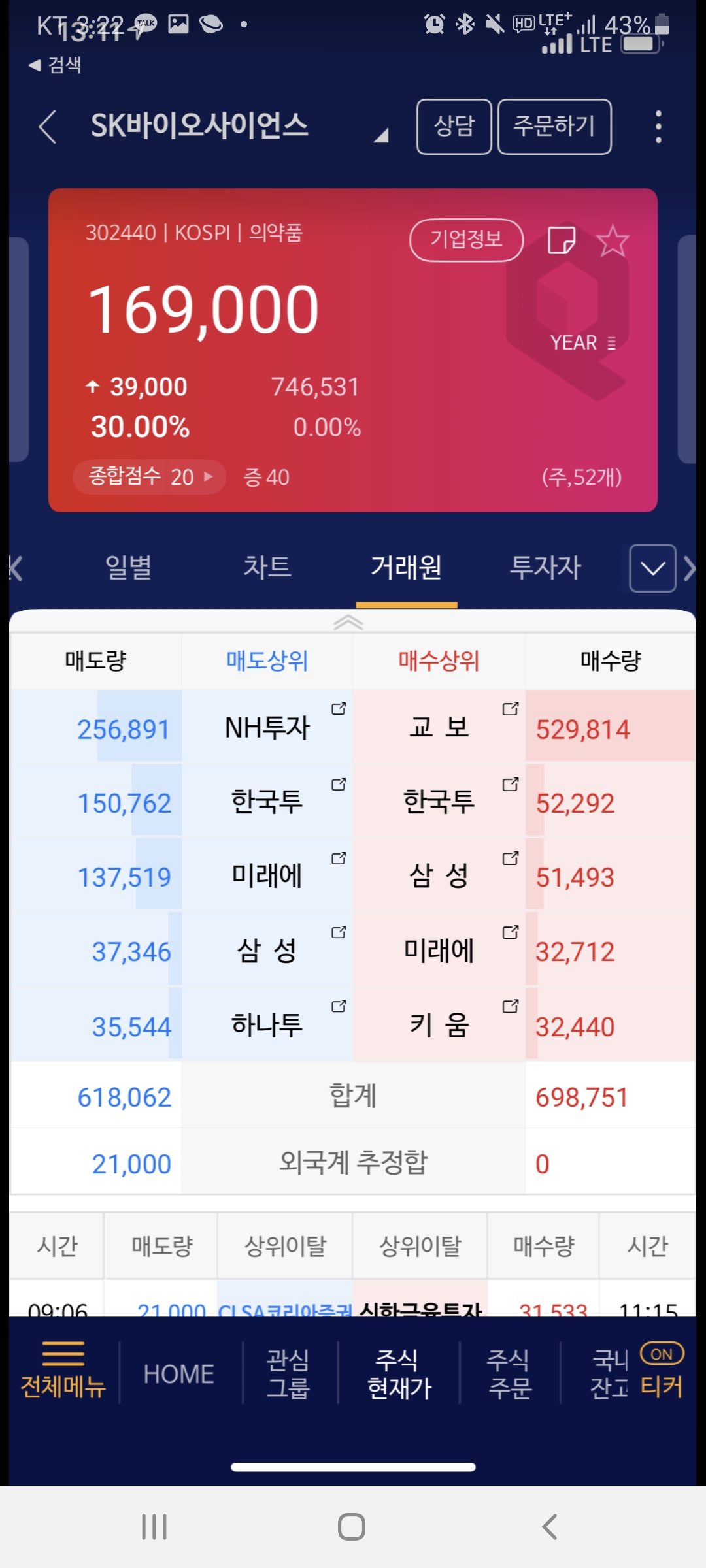The image size is (706, 1568).
Task: Open NH투자 seller detail link icon
Action: click(x=339, y=709)
